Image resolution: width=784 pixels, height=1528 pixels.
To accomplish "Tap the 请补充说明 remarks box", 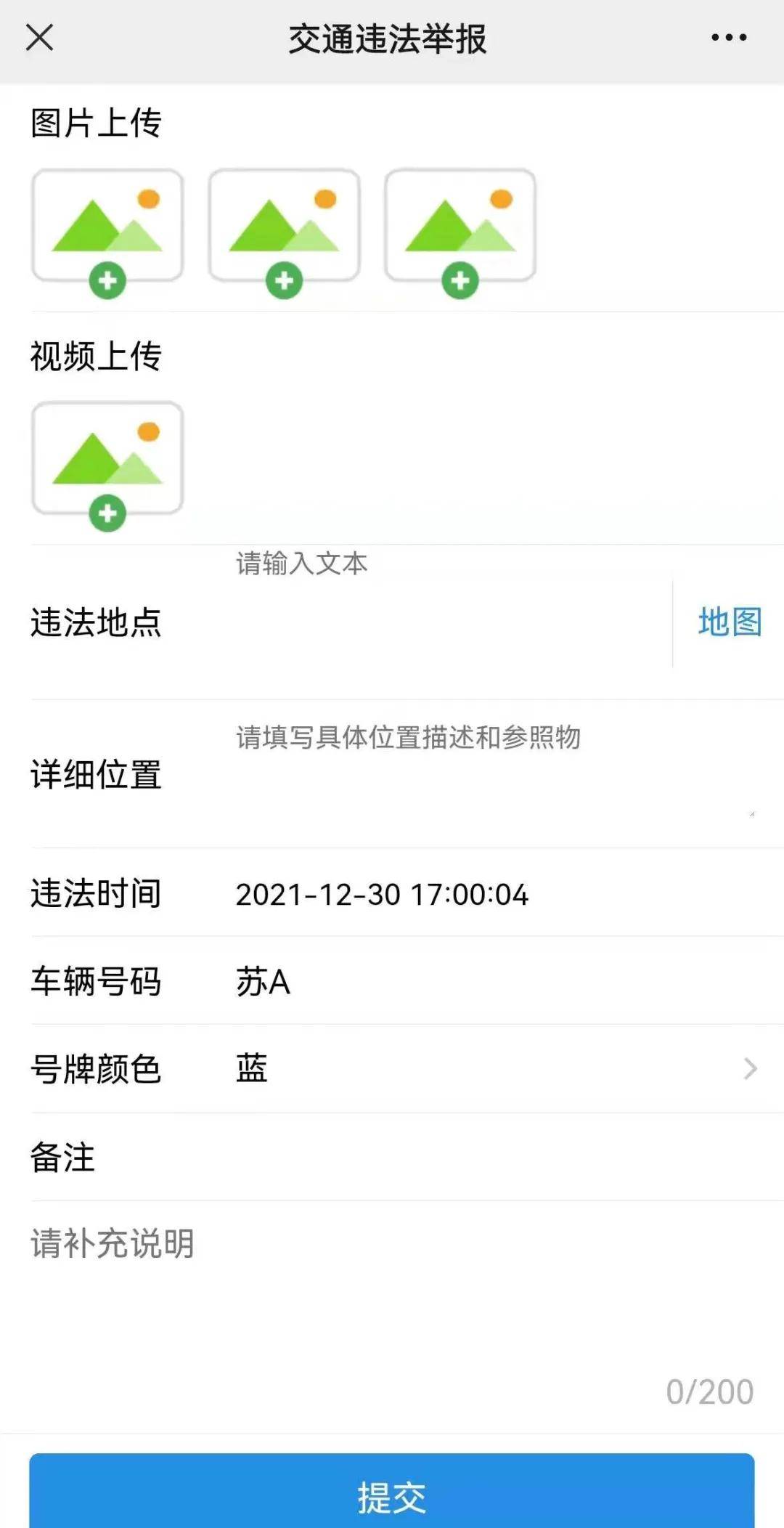I will click(x=392, y=1300).
